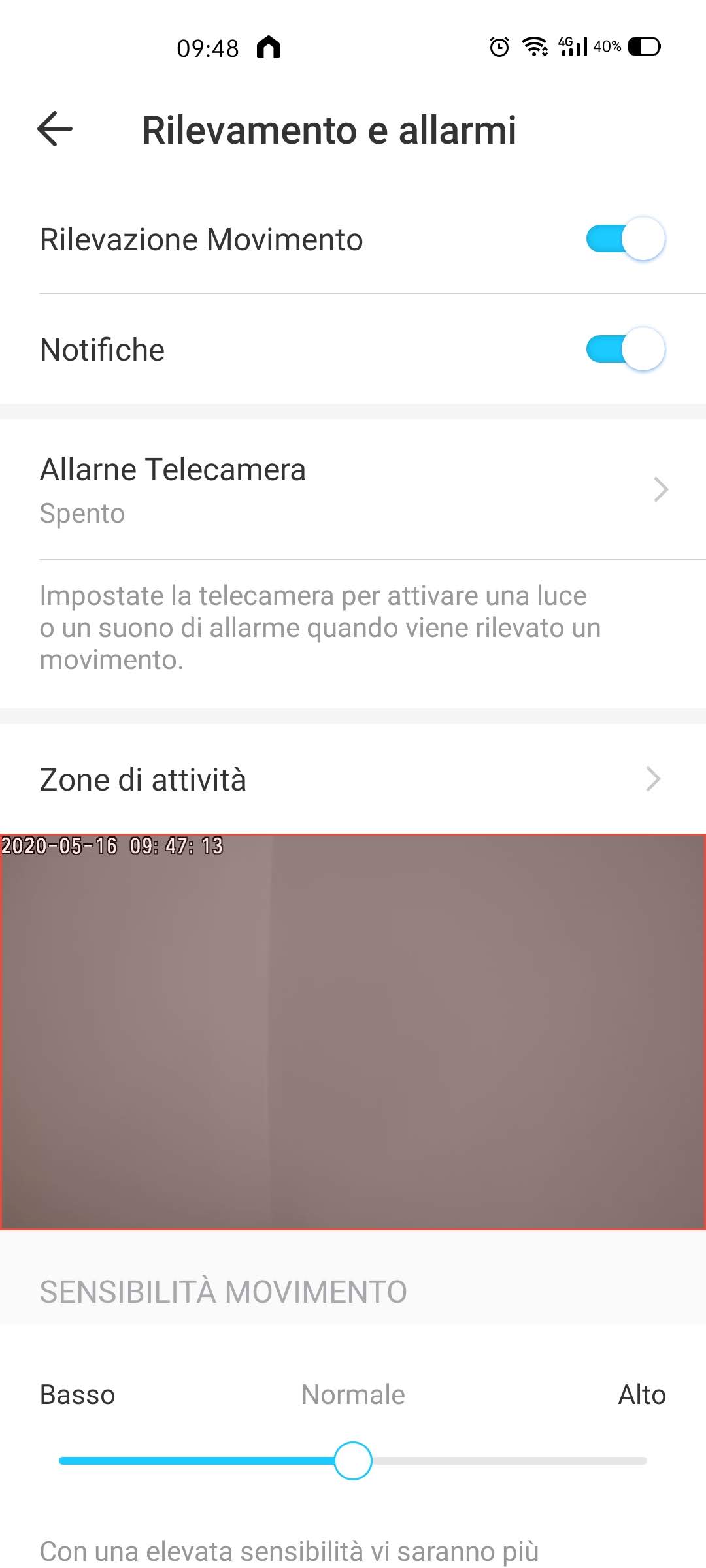Turn off the Rilevazione Movimento switch
This screenshot has height=1568, width=706.
(625, 239)
